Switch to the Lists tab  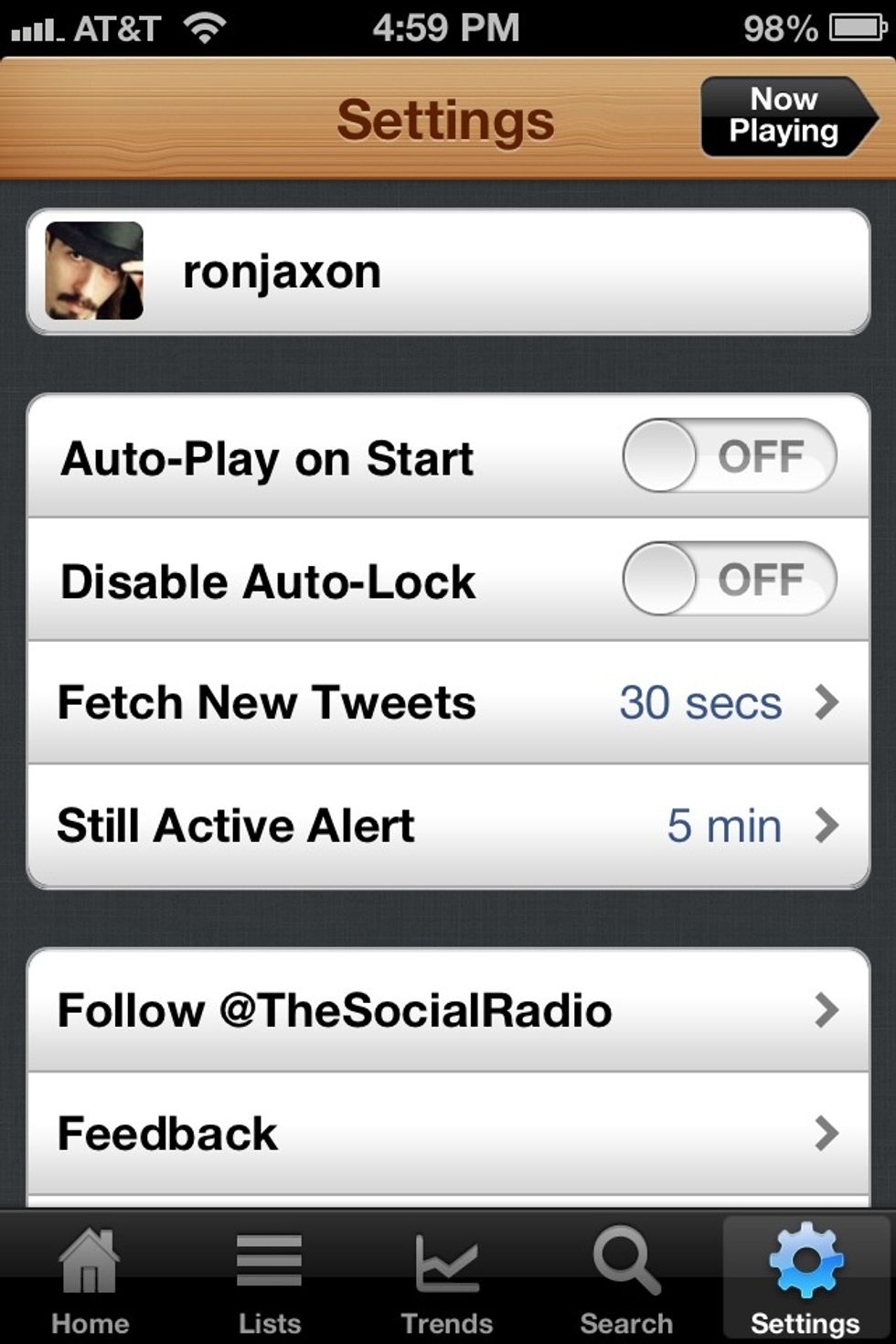tap(269, 1280)
